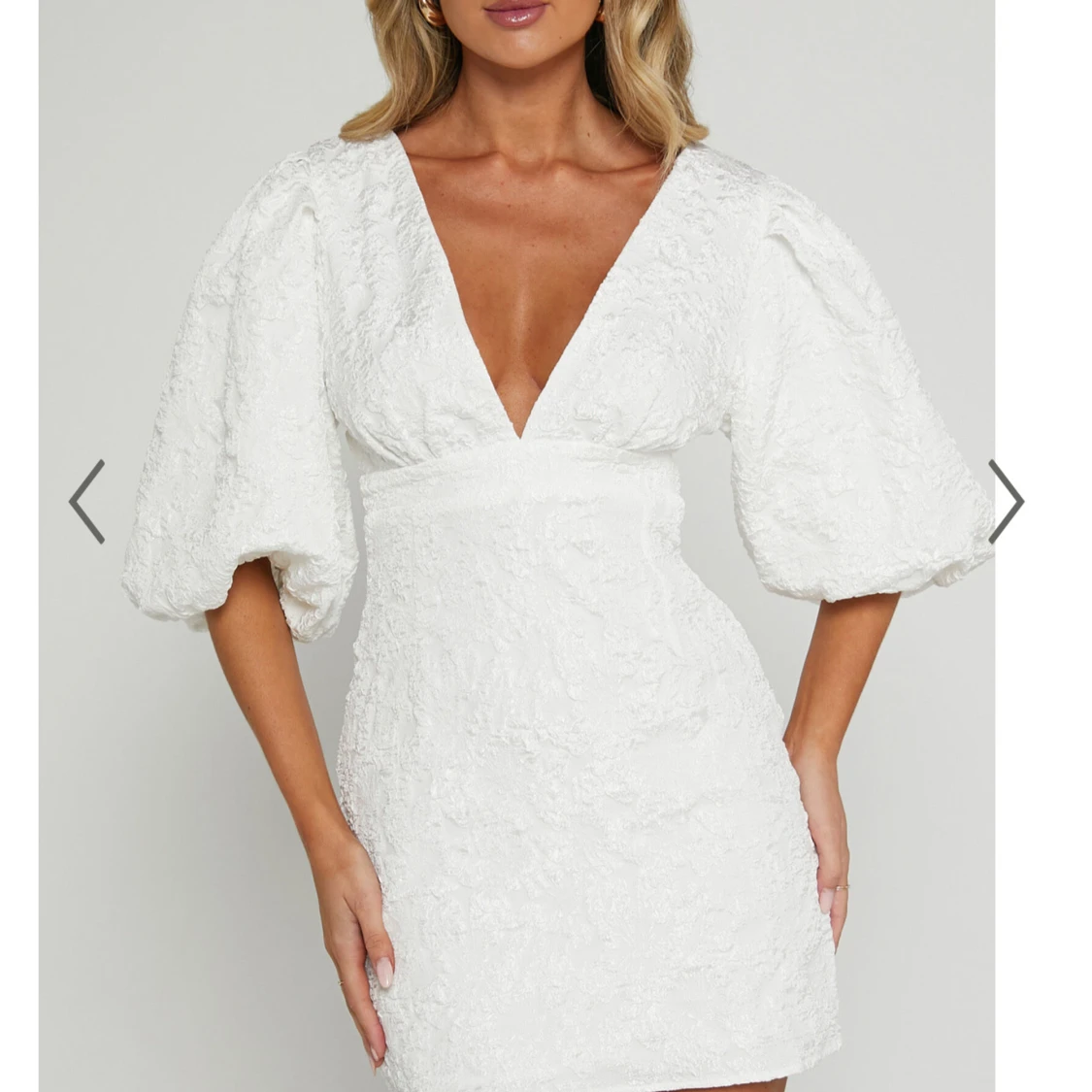The width and height of the screenshot is (1092, 1092).
Task: Show the next product photo
Action: (x=1006, y=501)
